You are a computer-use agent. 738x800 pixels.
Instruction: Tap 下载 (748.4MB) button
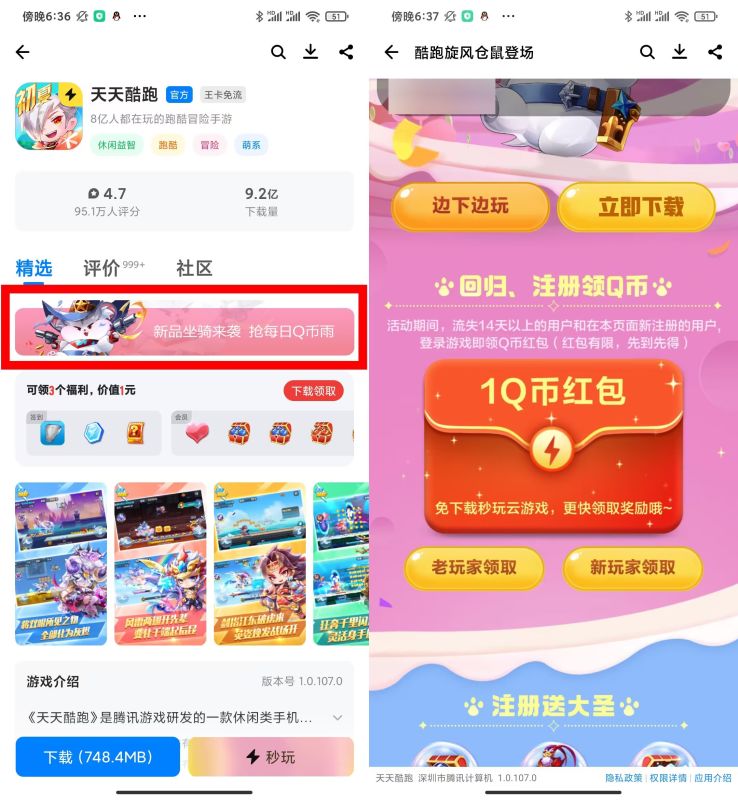pos(97,757)
